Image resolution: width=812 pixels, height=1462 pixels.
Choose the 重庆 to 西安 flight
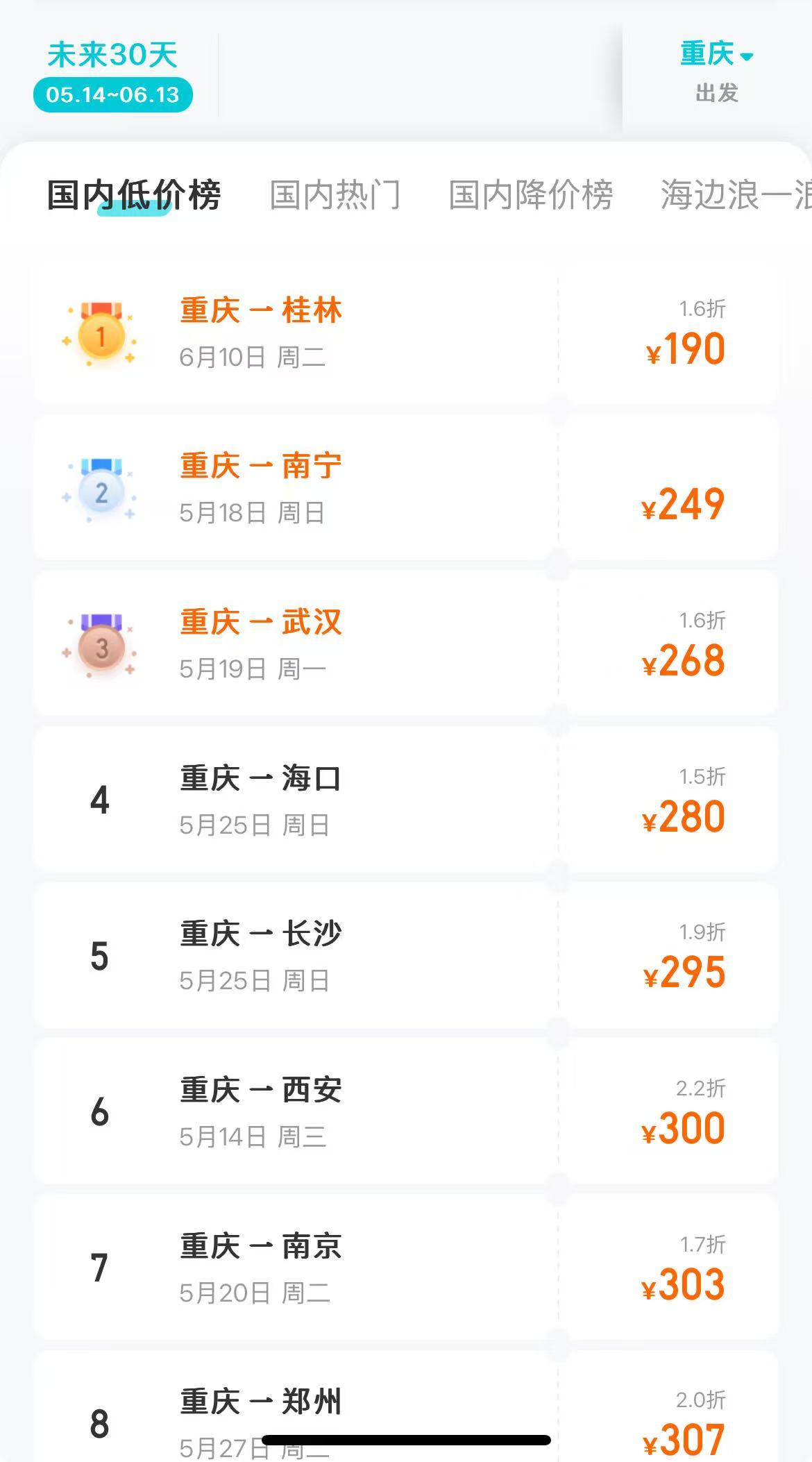pyautogui.click(x=405, y=1111)
